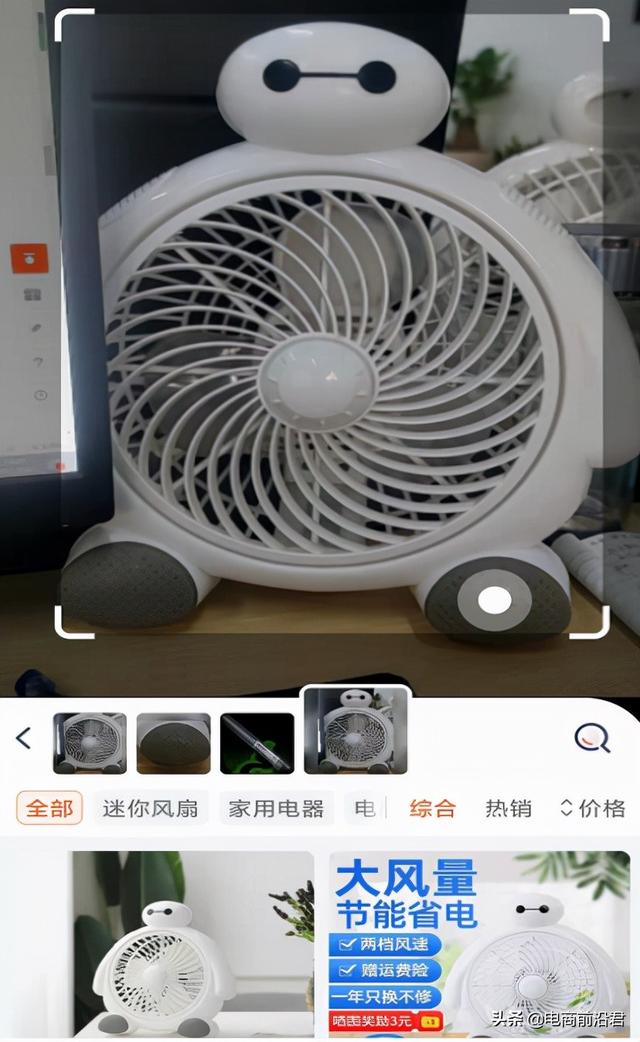Open the 大风量 节能省电 fan product card
The width and height of the screenshot is (640, 1042).
coord(479,944)
